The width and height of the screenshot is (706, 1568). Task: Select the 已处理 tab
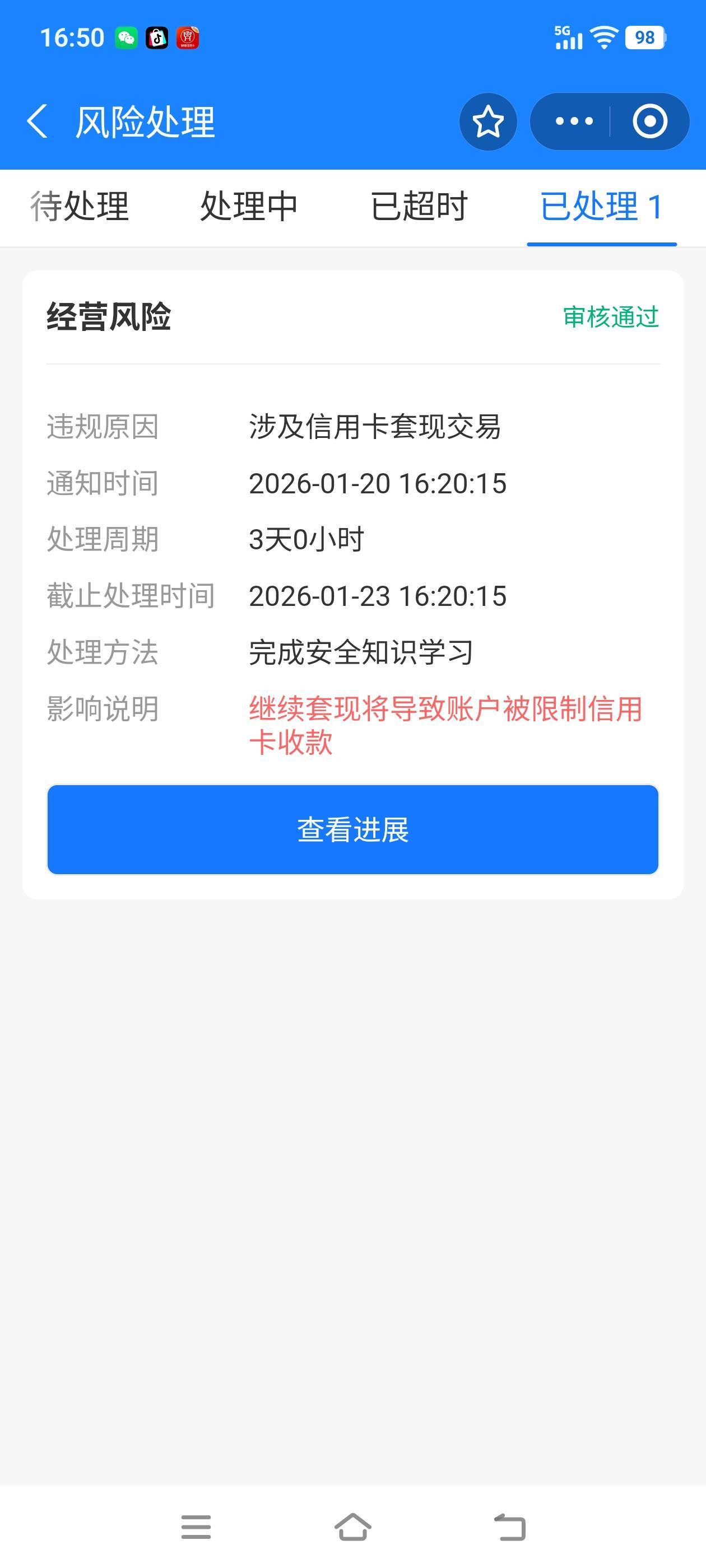[x=601, y=206]
